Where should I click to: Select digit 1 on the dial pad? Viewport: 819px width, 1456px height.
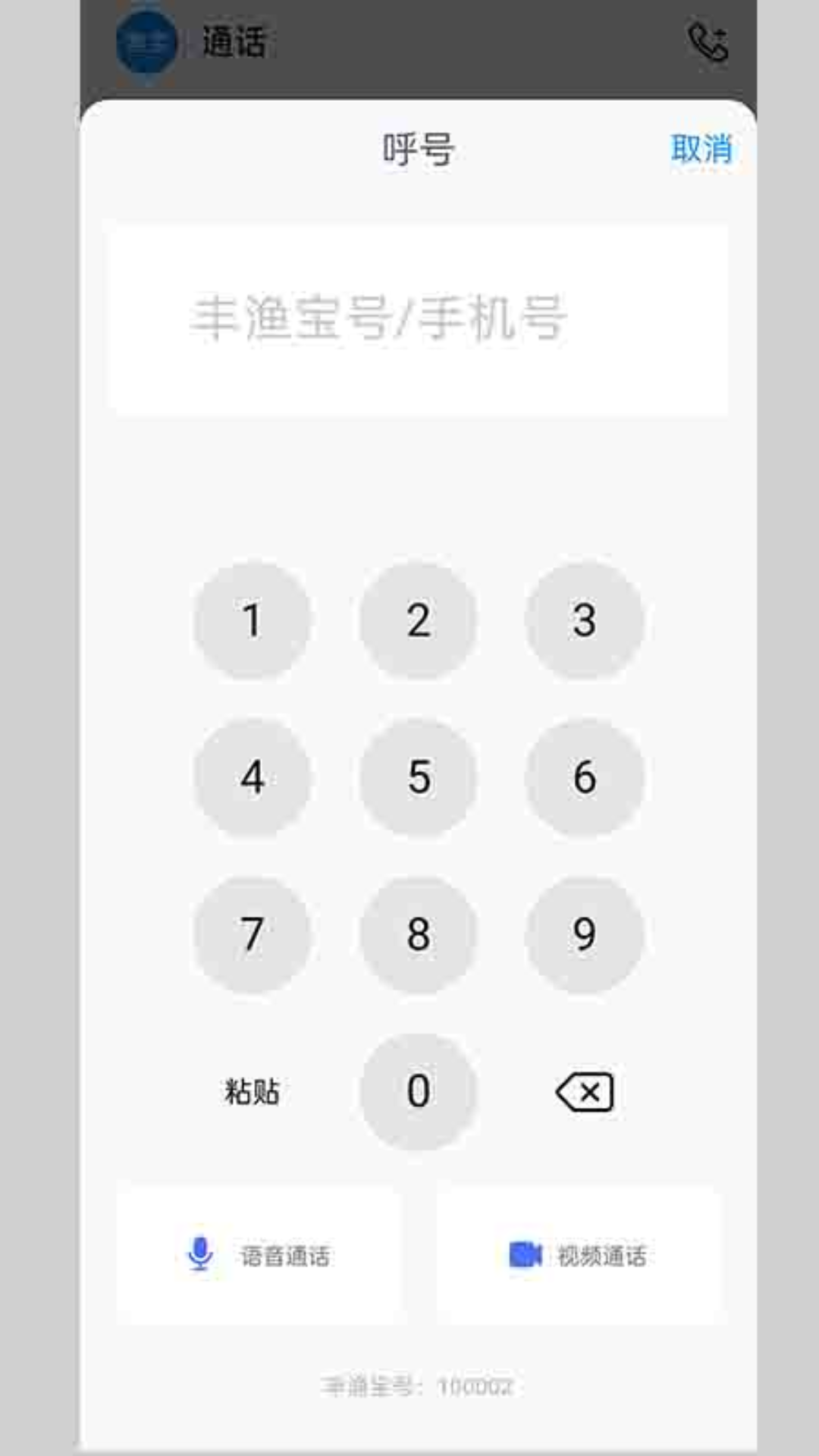[253, 620]
